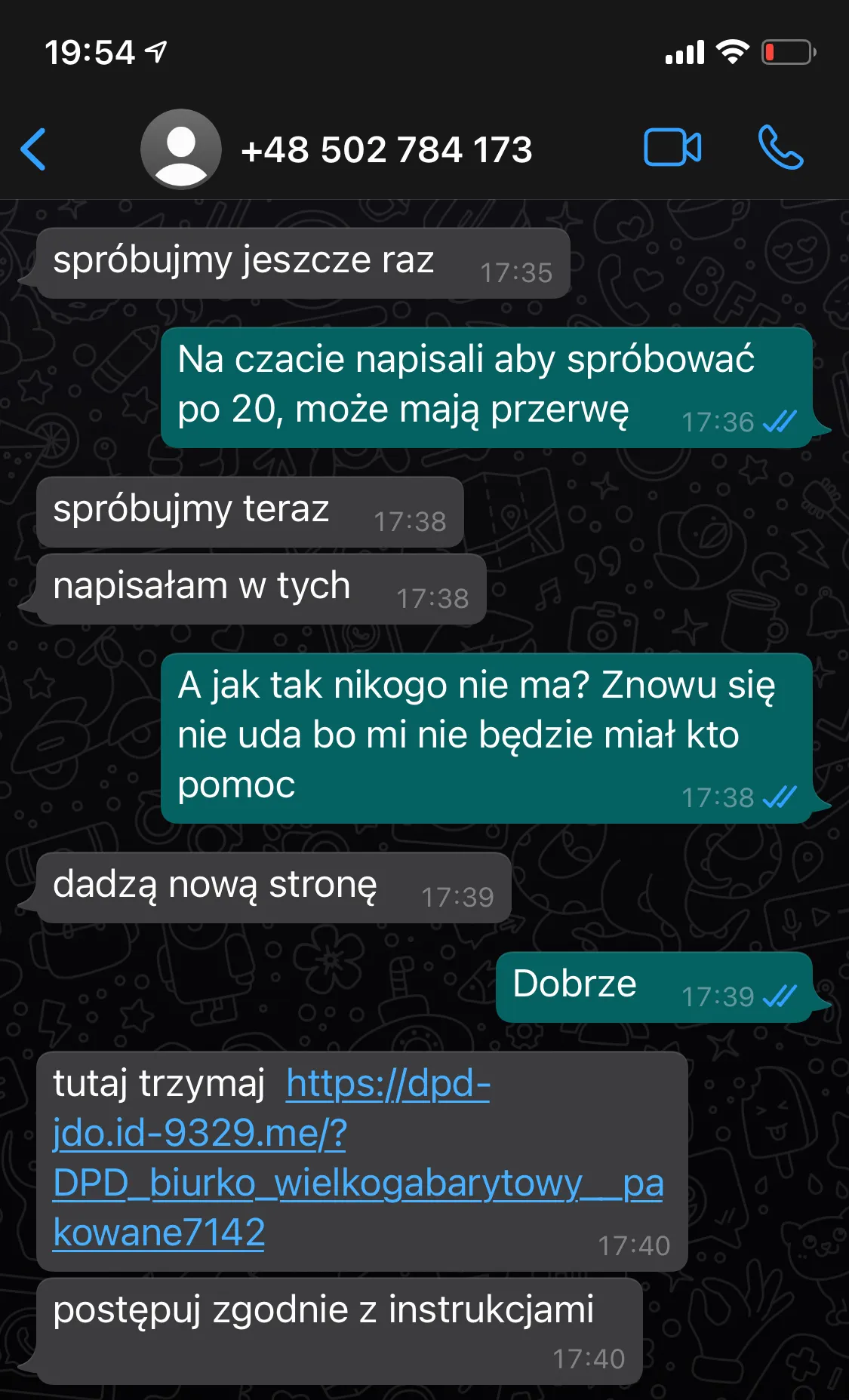The width and height of the screenshot is (849, 1400).
Task: View the contact's profile picture
Action: point(180,149)
